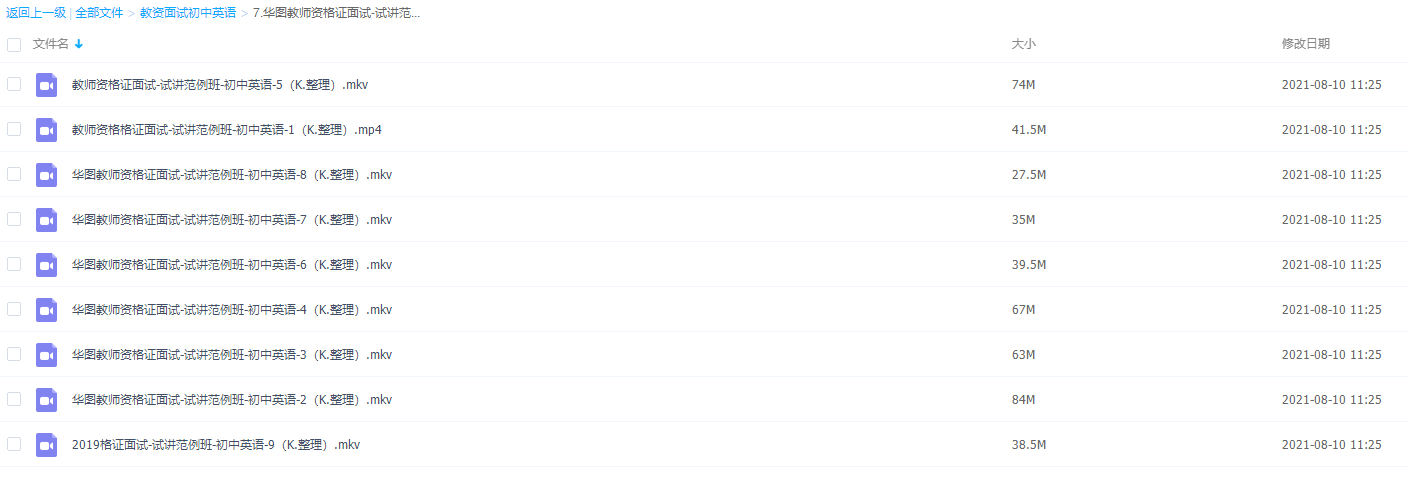Open the 华图 初中英语-2 video file
This screenshot has height=477, width=1408.
(231, 400)
